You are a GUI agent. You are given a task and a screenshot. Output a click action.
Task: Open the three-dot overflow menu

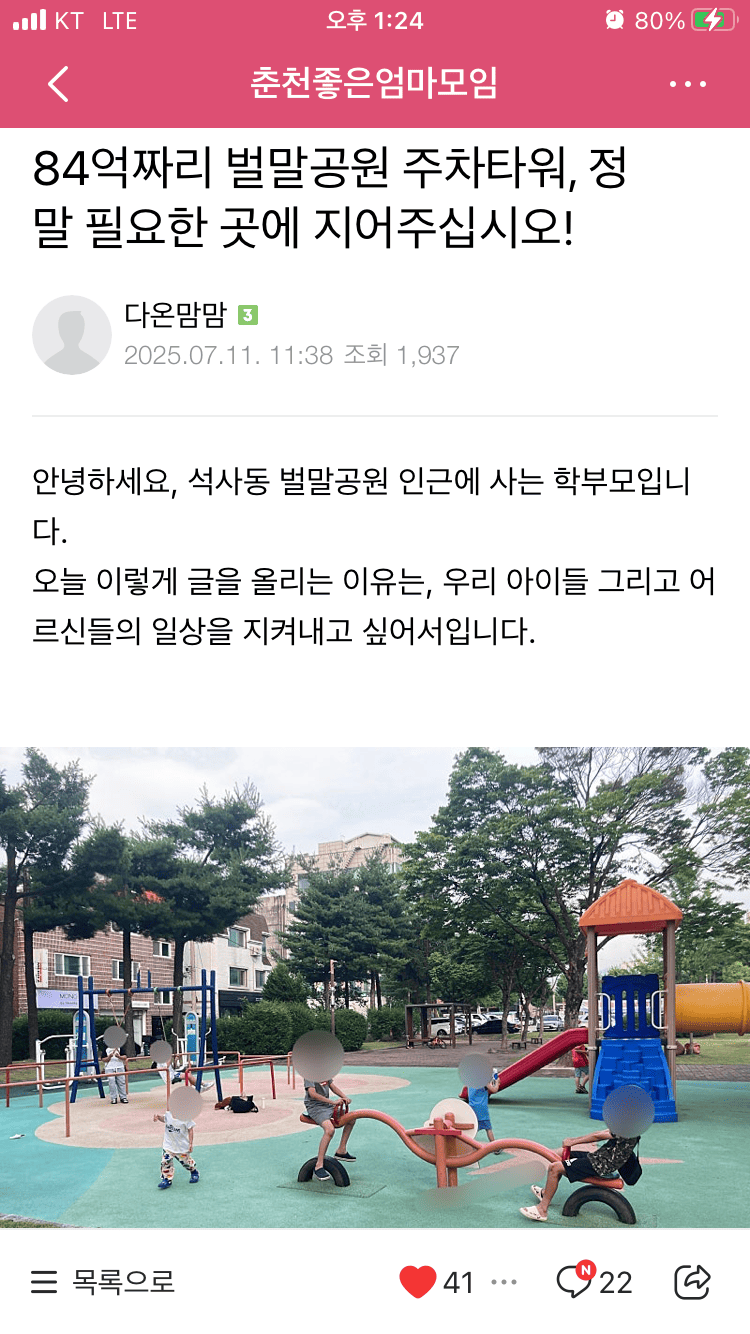tap(688, 84)
